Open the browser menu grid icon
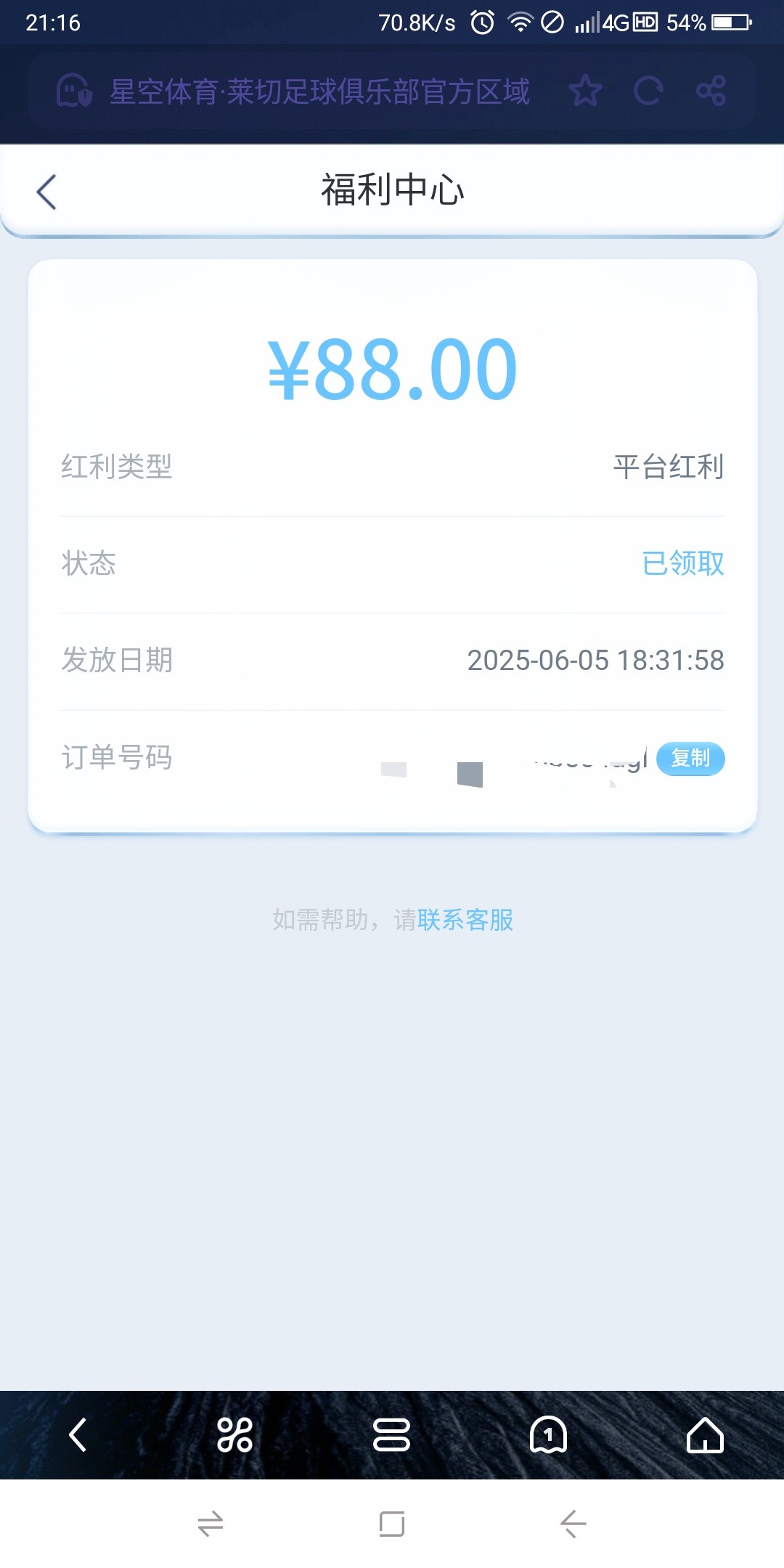The height and width of the screenshot is (1568, 784). pos(234,1434)
